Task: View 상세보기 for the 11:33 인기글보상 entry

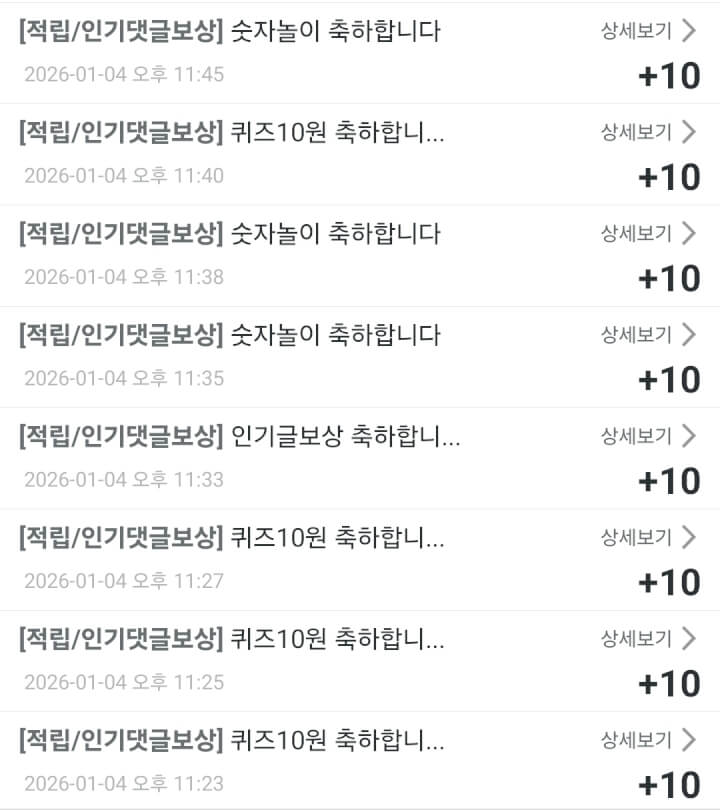Action: 647,436
